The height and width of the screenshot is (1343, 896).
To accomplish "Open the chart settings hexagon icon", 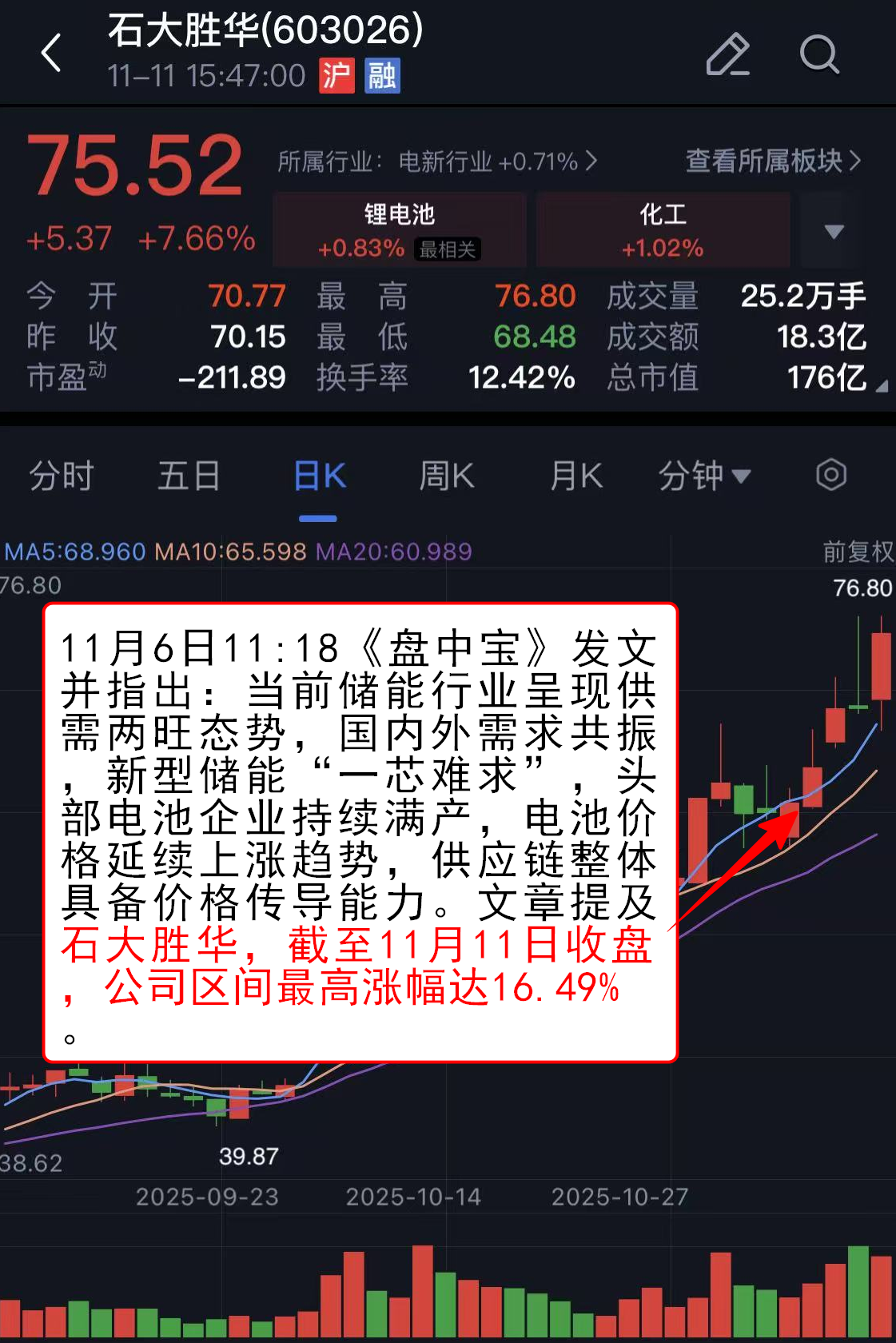I will [830, 476].
